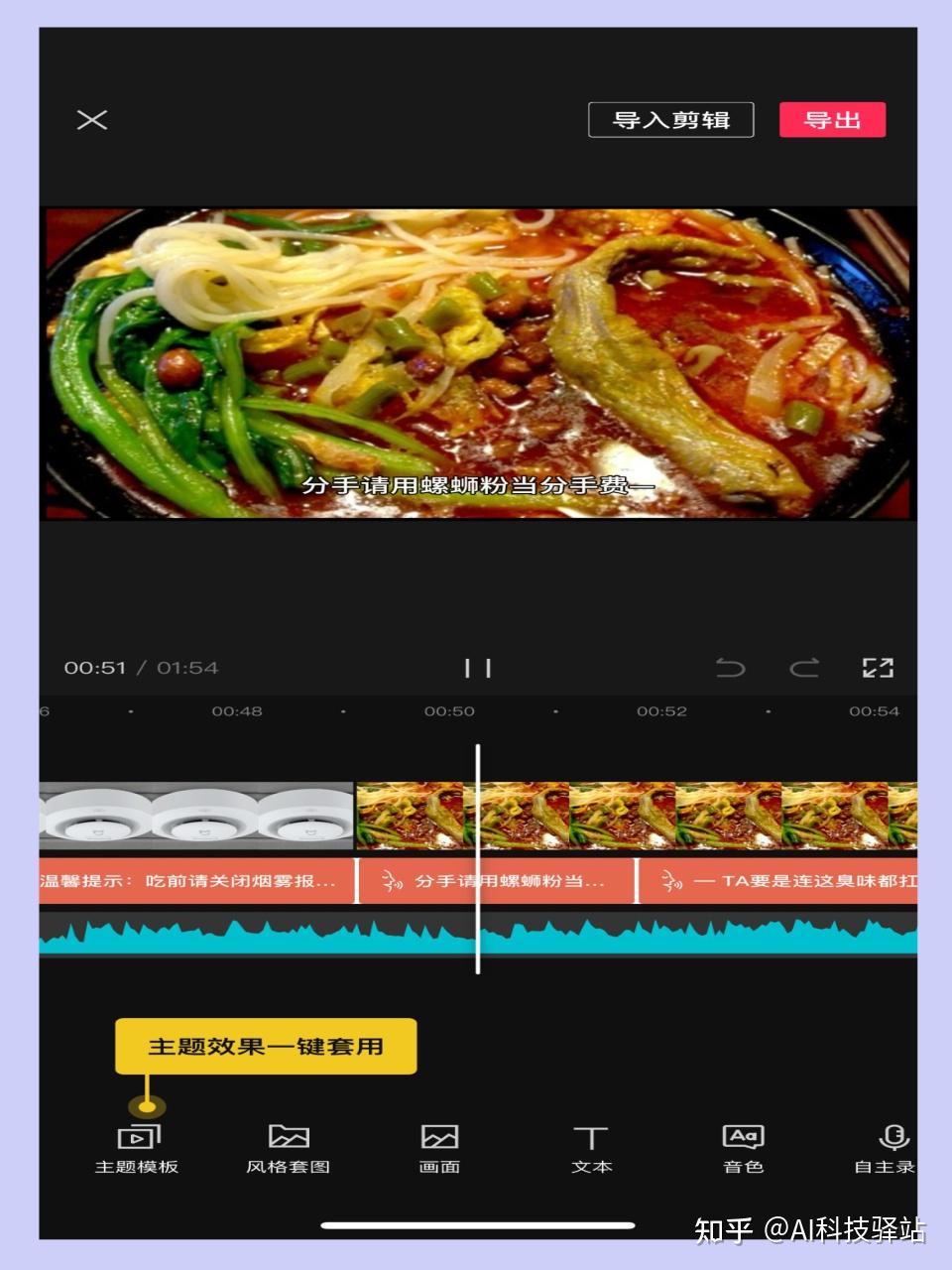
Task: Open the 画面 picture settings
Action: point(439,1148)
